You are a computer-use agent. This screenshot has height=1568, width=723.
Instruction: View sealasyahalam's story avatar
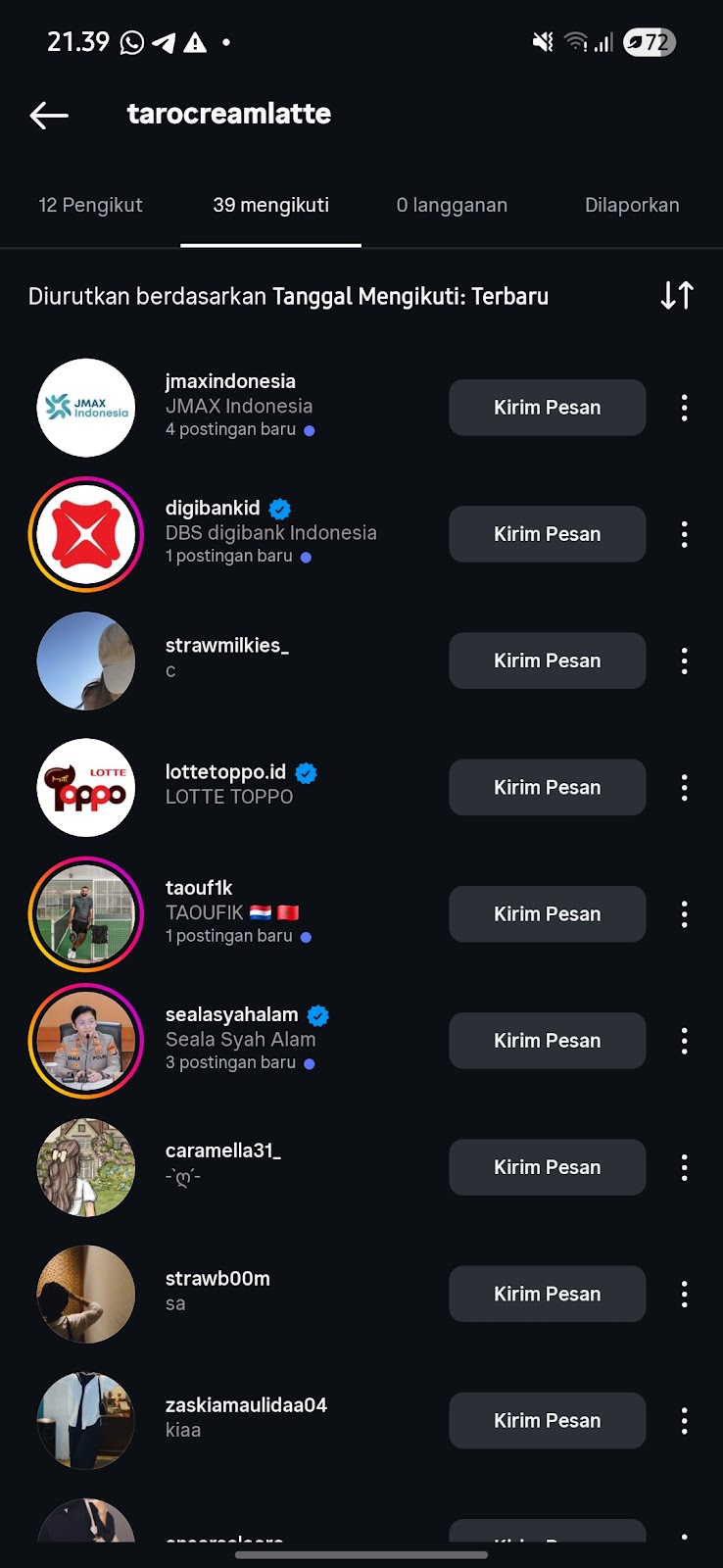tap(86, 1041)
